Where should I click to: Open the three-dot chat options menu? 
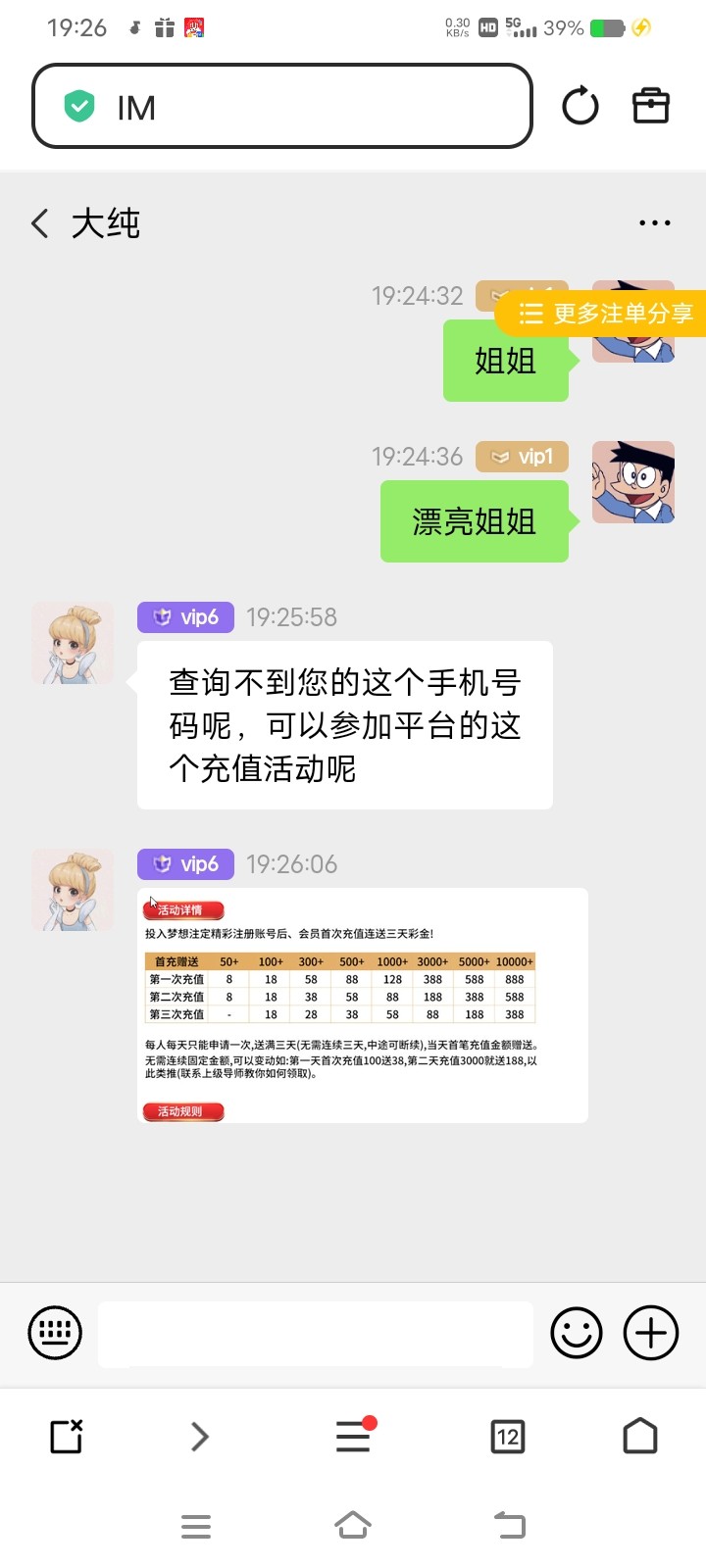point(654,223)
